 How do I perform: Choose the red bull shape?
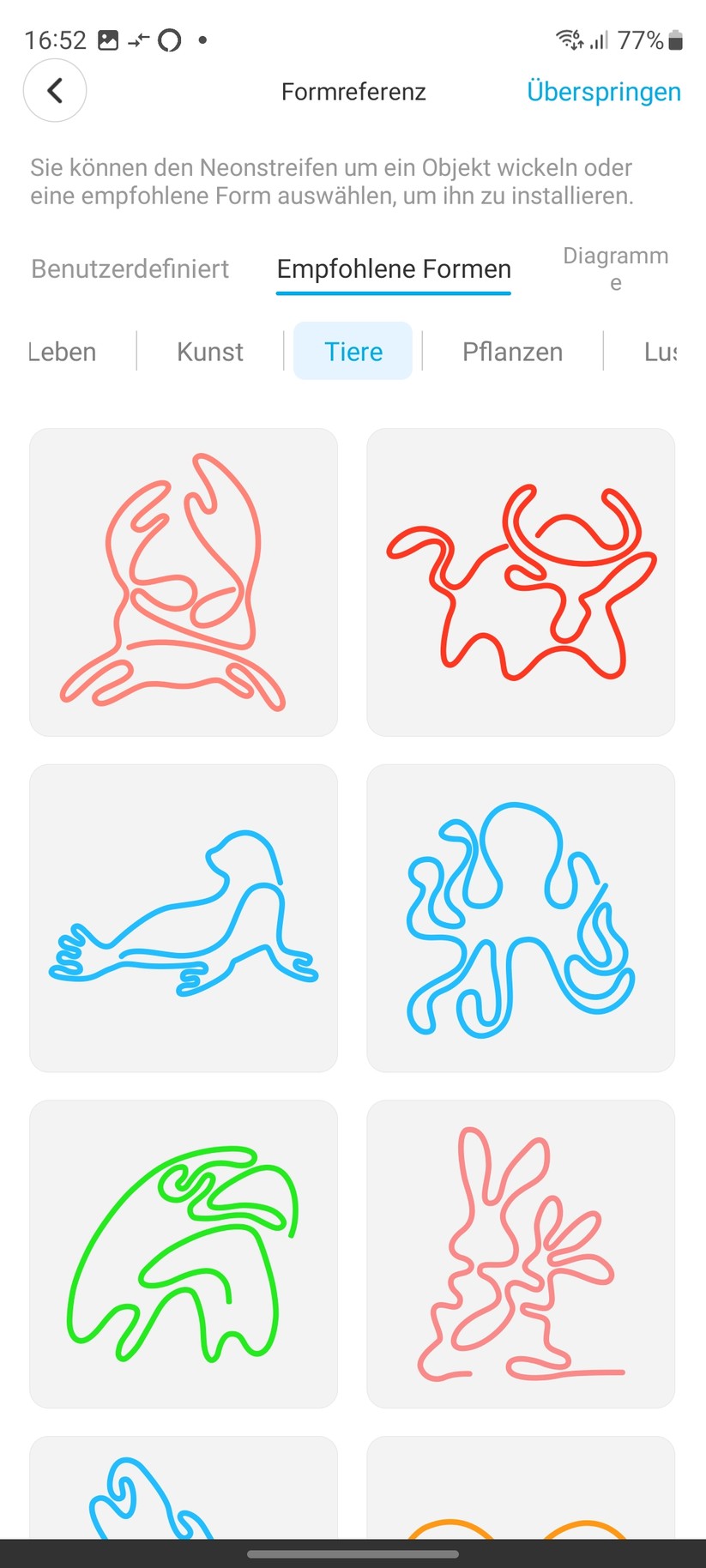(520, 582)
